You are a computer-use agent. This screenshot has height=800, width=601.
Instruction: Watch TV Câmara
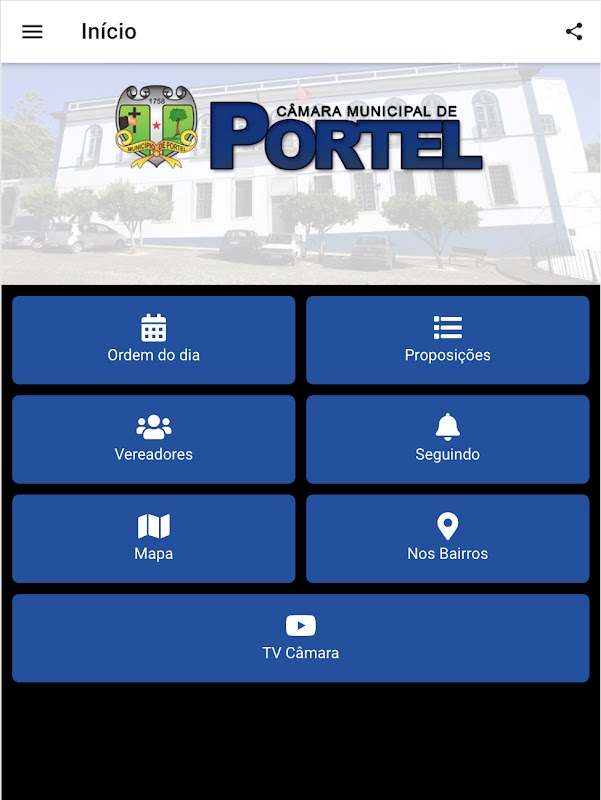click(x=300, y=638)
